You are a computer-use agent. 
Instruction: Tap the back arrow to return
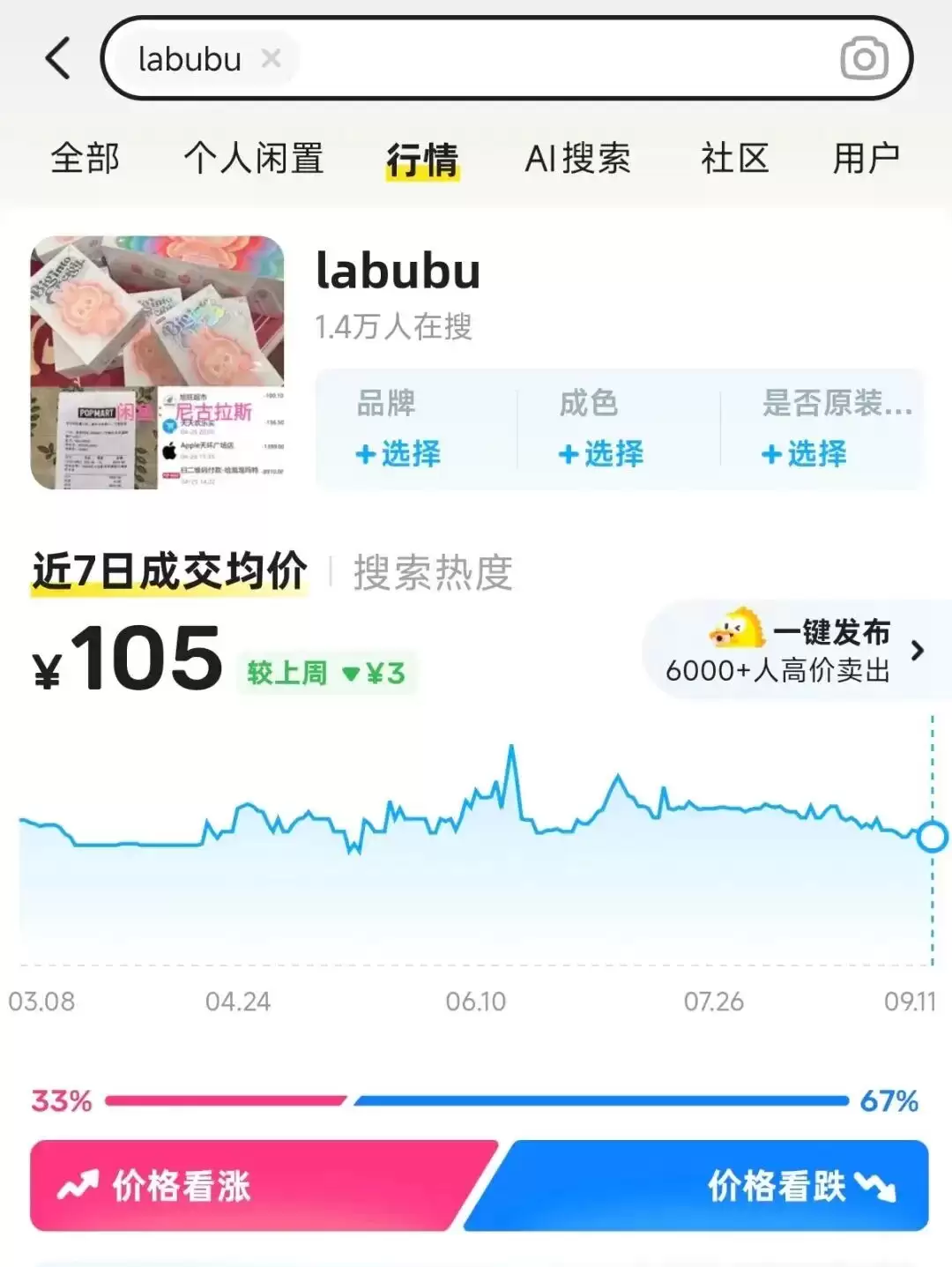56,58
